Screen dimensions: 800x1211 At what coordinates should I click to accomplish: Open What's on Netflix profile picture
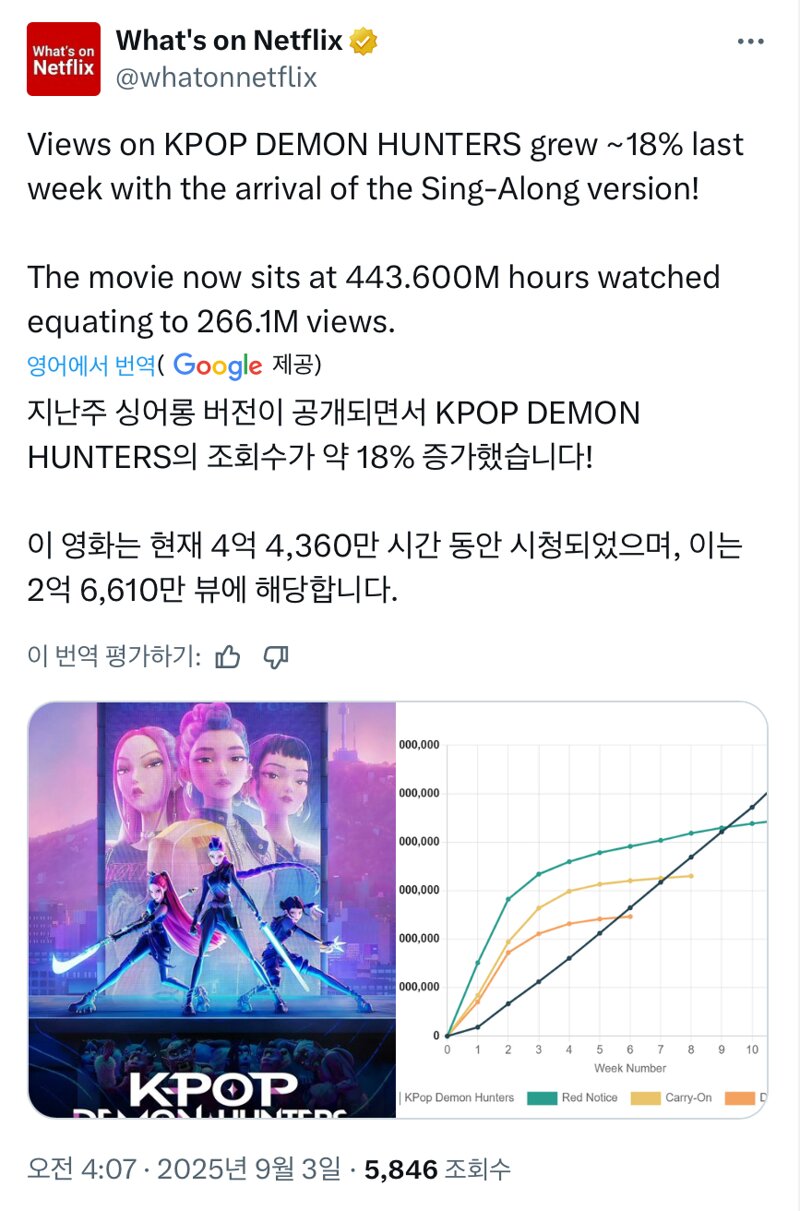(x=63, y=58)
